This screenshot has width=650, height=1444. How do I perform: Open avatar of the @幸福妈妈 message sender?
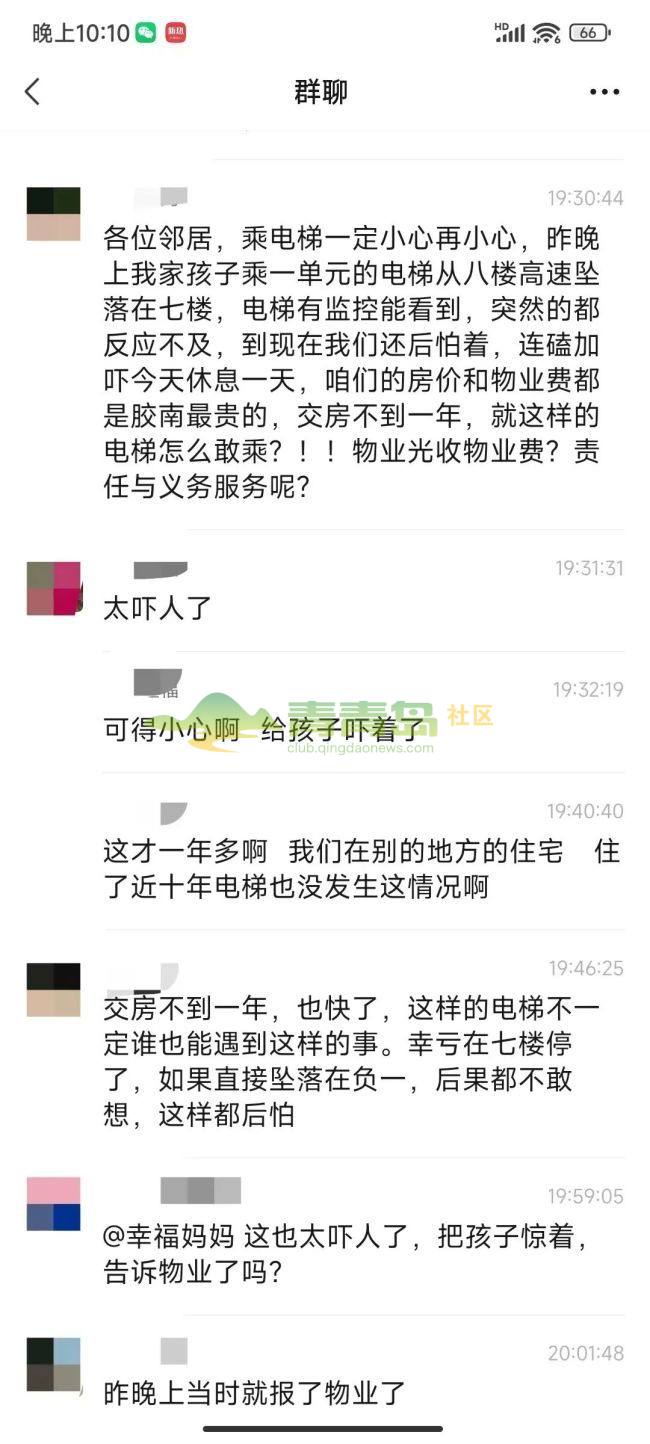pyautogui.click(x=53, y=1203)
